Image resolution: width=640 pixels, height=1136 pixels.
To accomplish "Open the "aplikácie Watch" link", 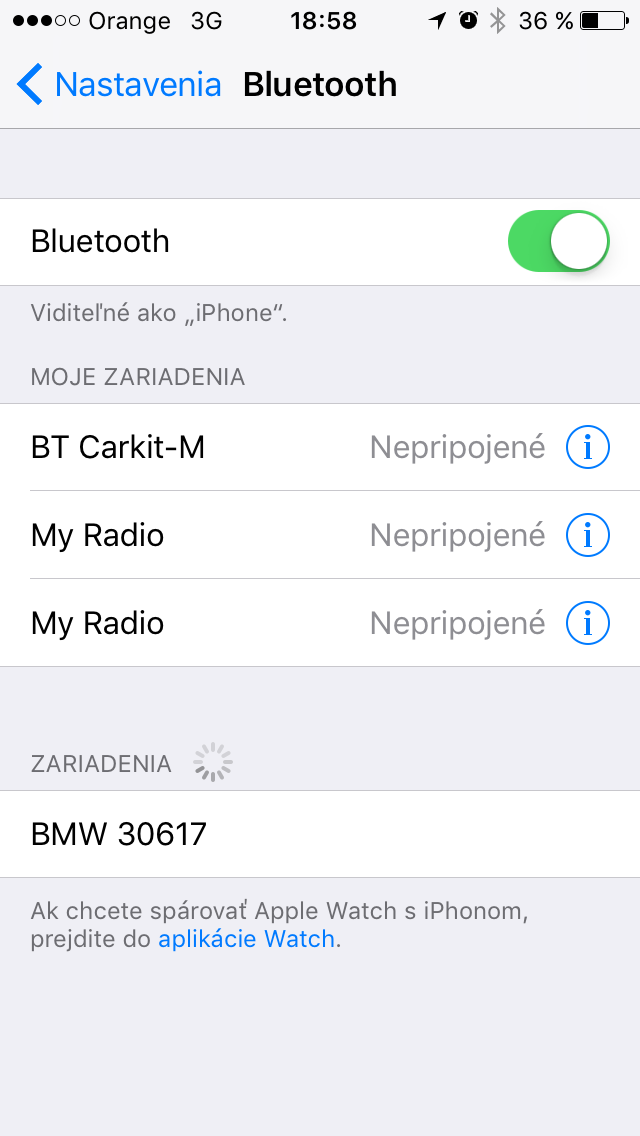I will coord(246,939).
